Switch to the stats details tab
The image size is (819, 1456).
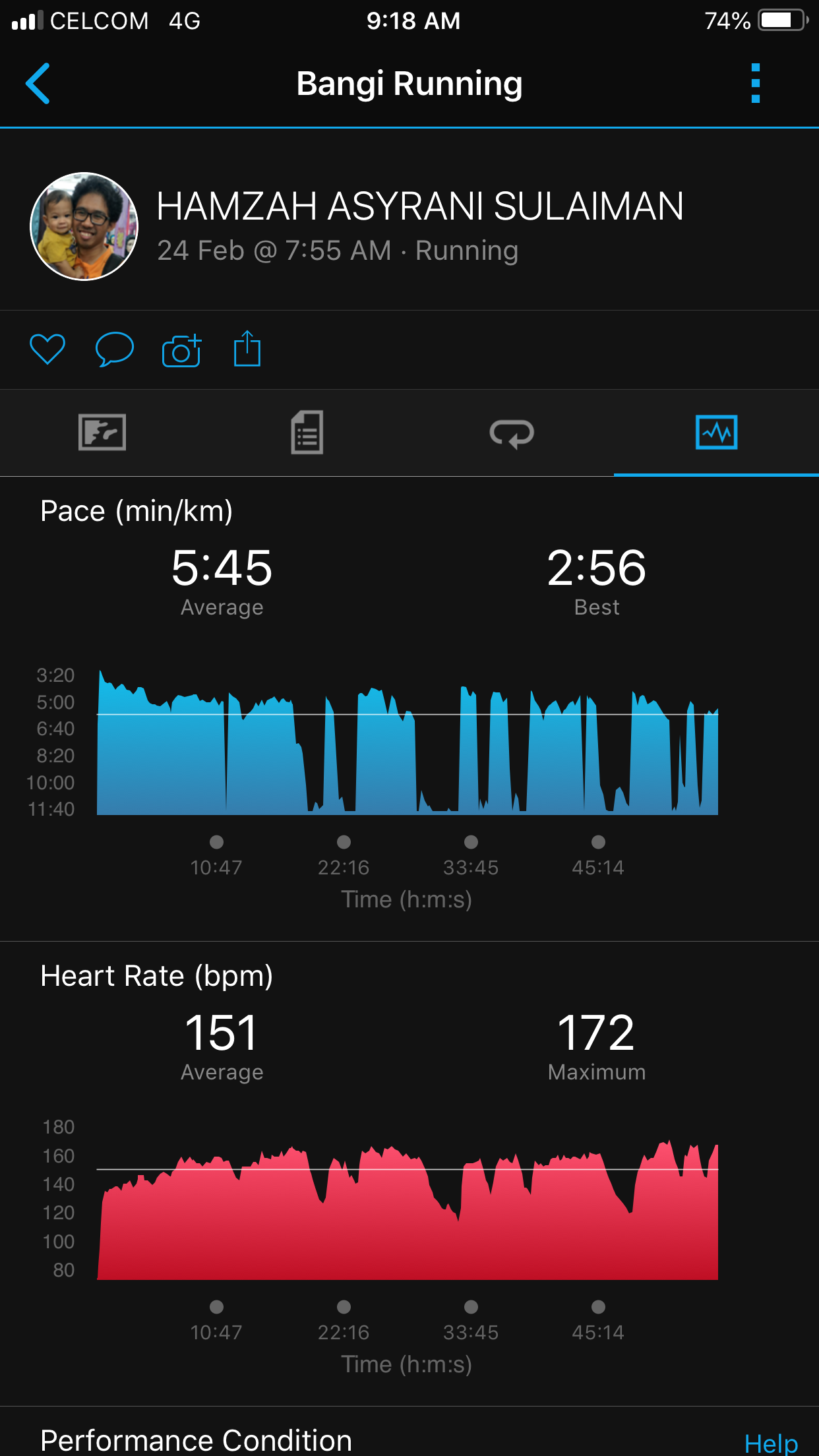pyautogui.click(x=307, y=433)
